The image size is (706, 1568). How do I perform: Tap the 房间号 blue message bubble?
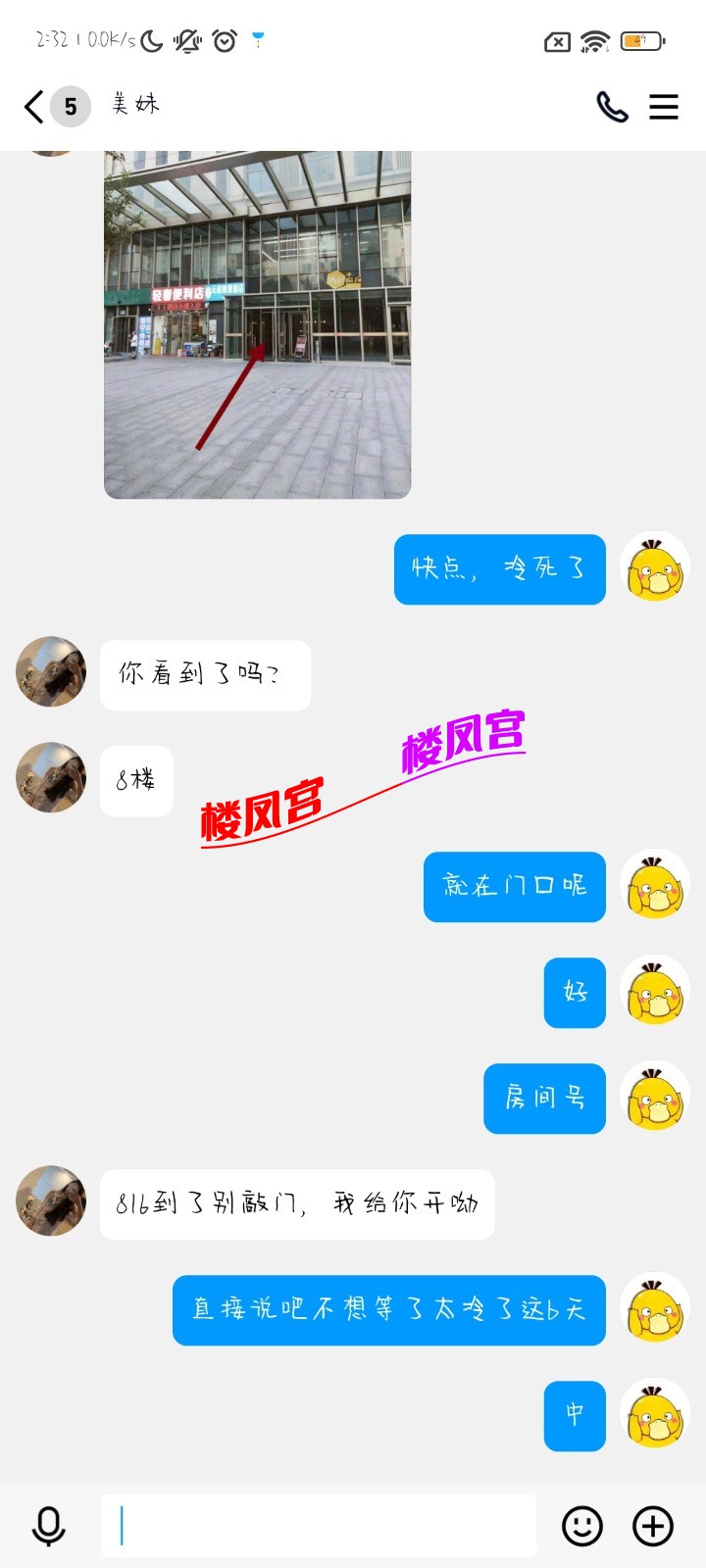544,1099
